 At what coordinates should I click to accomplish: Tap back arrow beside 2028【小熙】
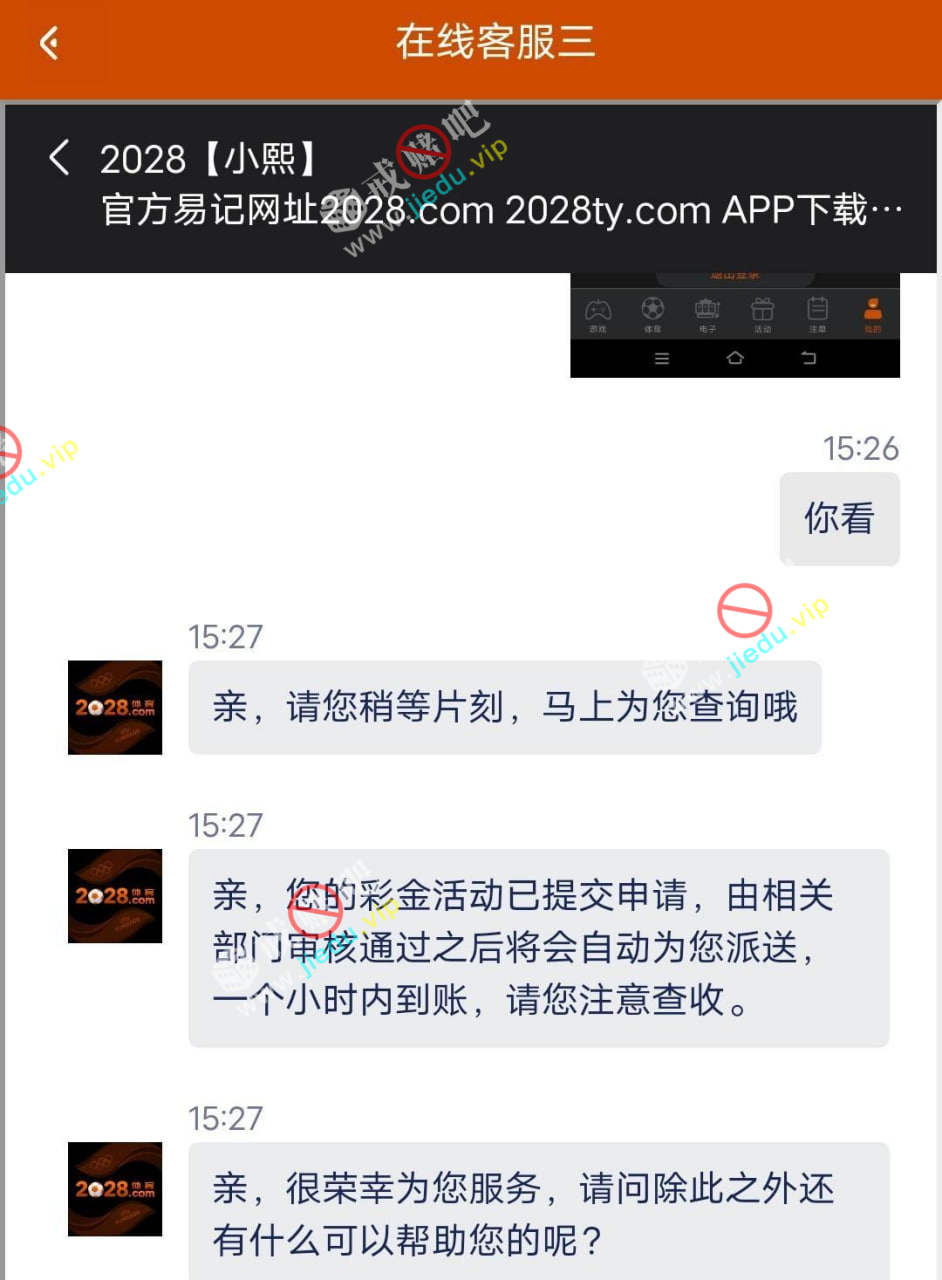[60, 158]
